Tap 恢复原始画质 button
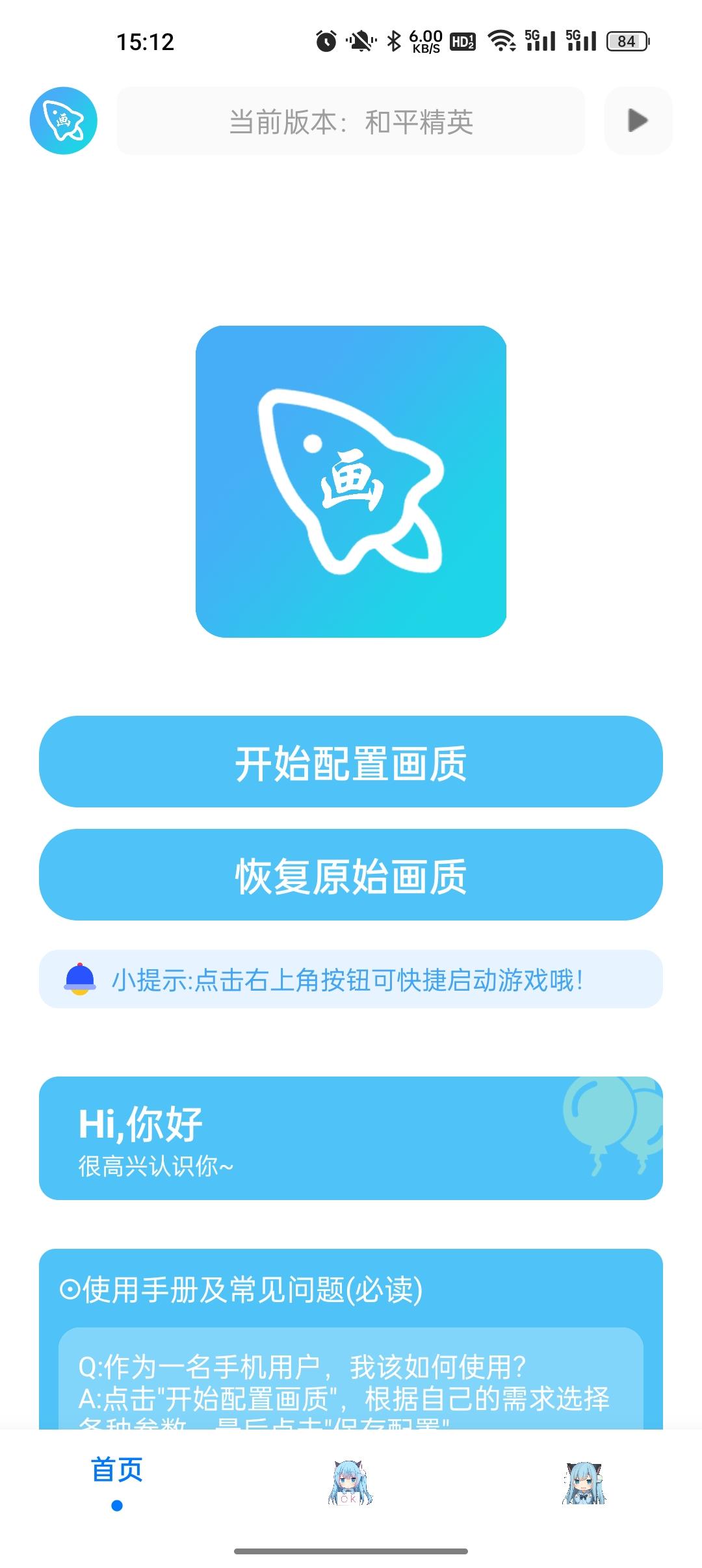 click(350, 875)
